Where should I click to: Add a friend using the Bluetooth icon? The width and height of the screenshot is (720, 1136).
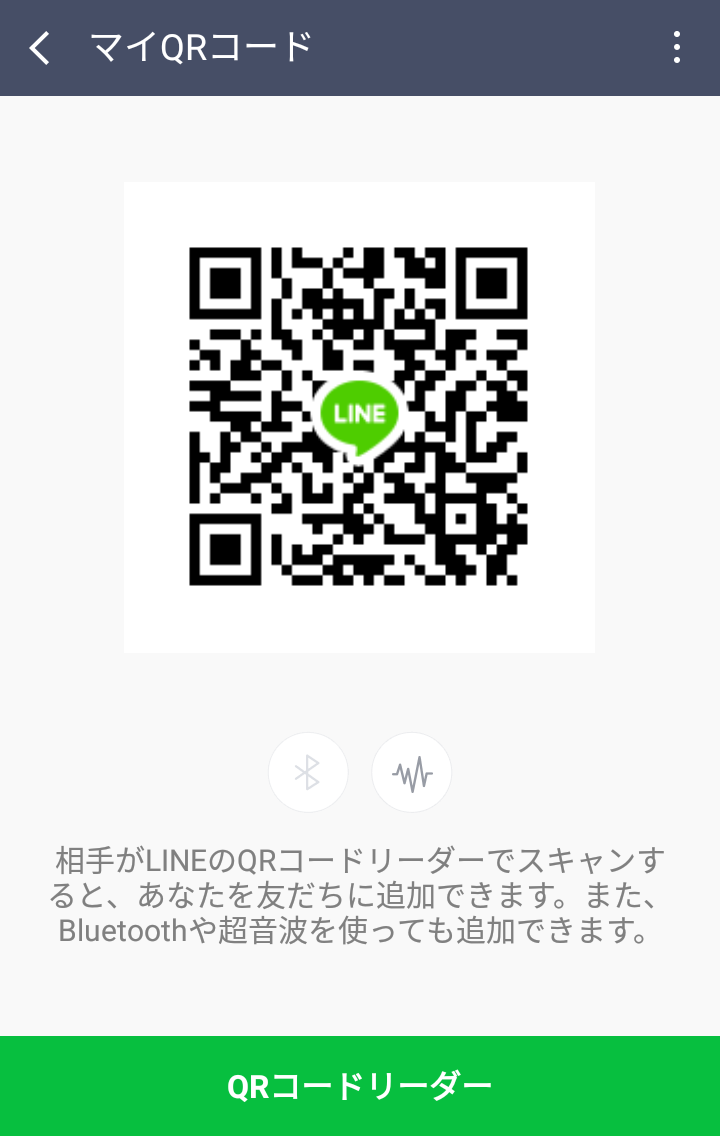pyautogui.click(x=308, y=772)
